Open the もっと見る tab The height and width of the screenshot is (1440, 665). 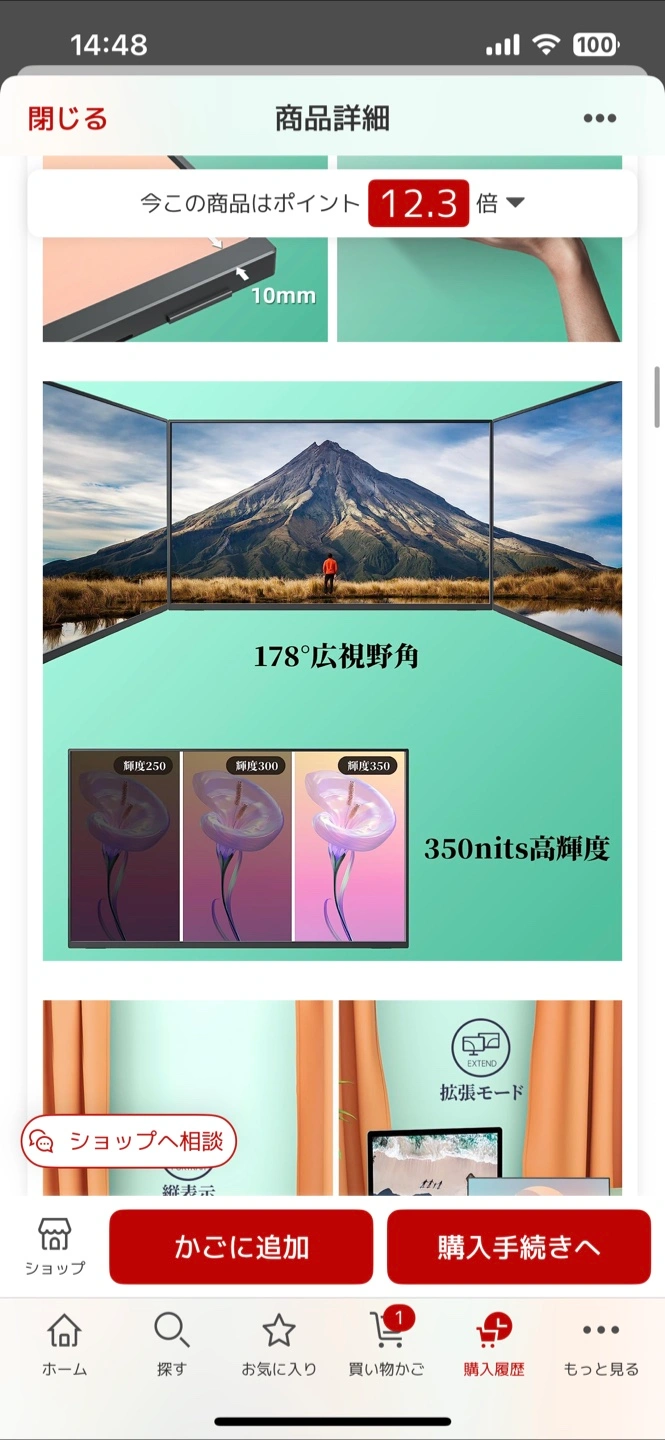(600, 1345)
